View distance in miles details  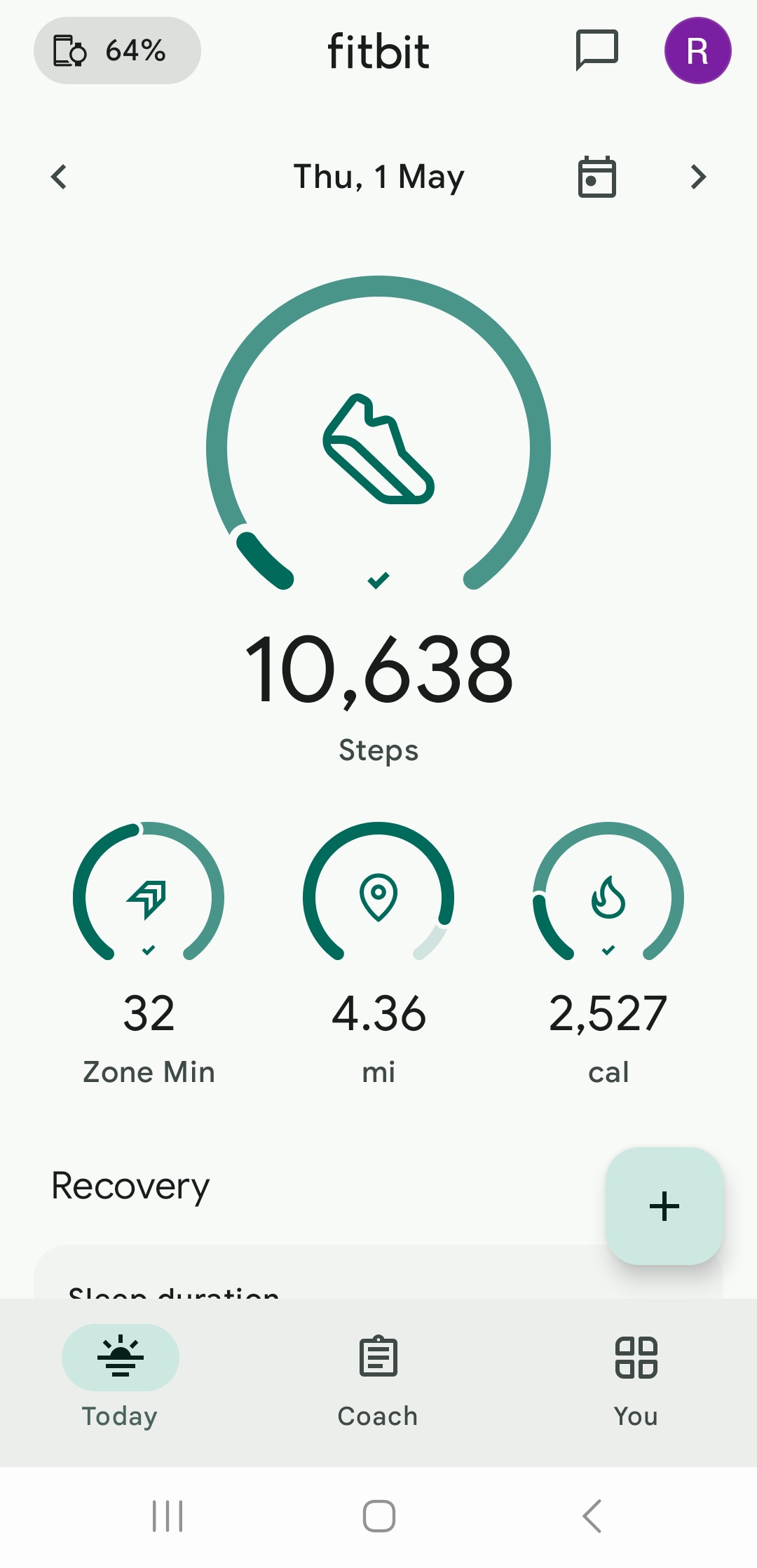tap(378, 954)
